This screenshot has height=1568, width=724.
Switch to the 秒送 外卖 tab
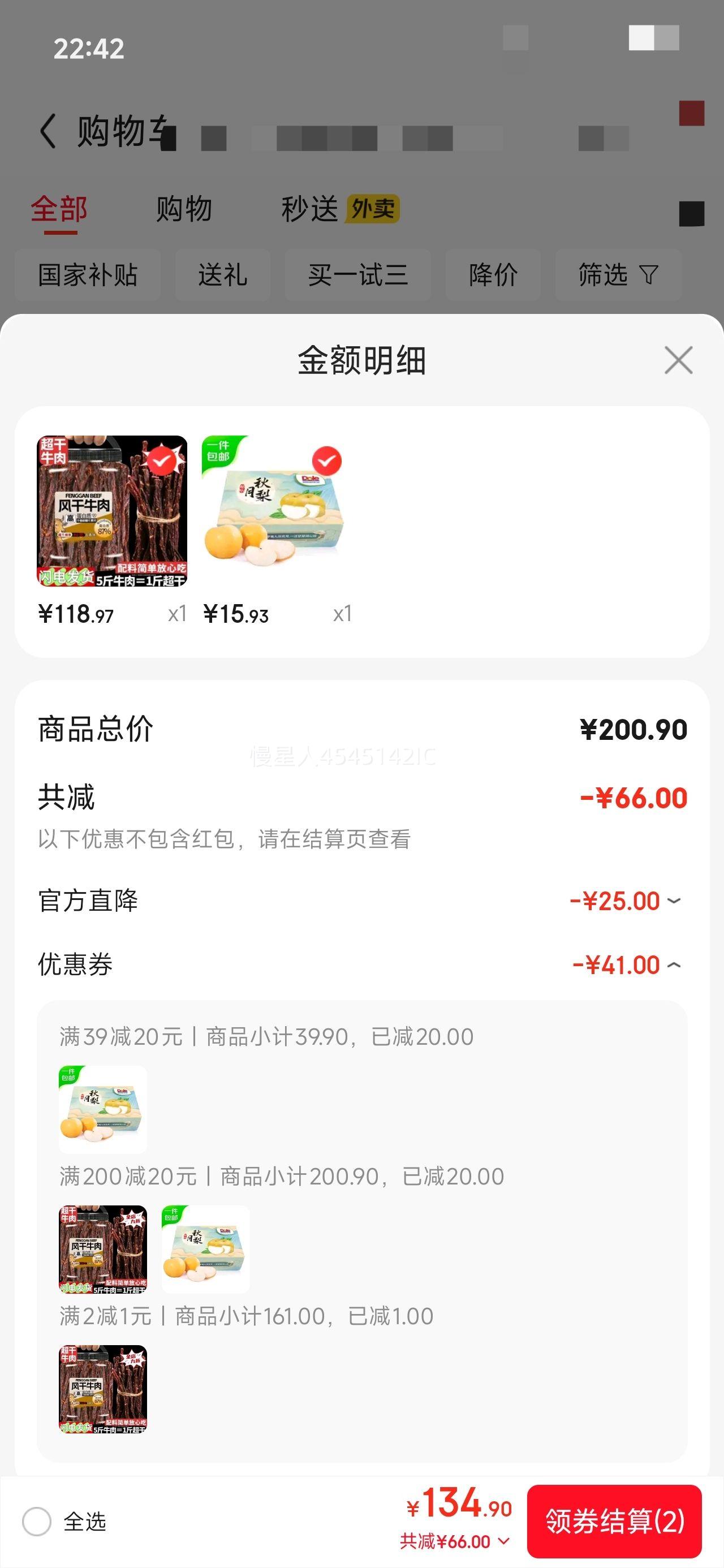click(x=339, y=209)
